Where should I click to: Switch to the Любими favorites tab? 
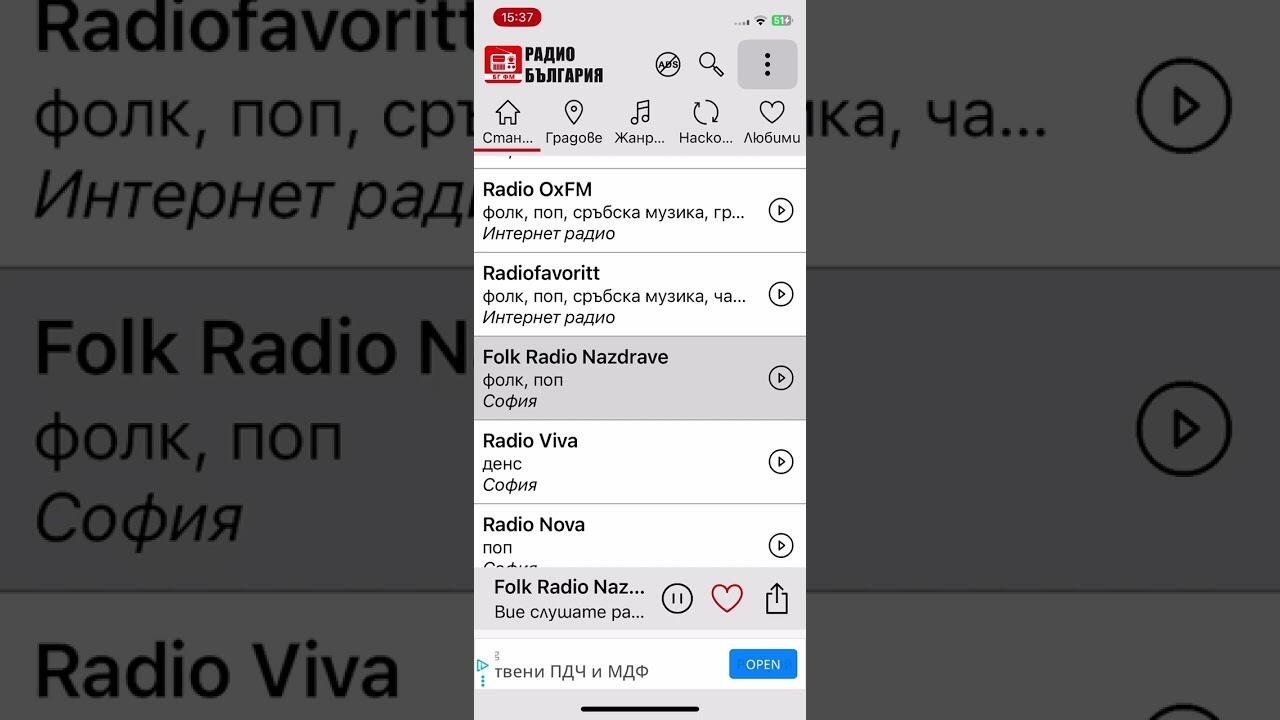[771, 122]
